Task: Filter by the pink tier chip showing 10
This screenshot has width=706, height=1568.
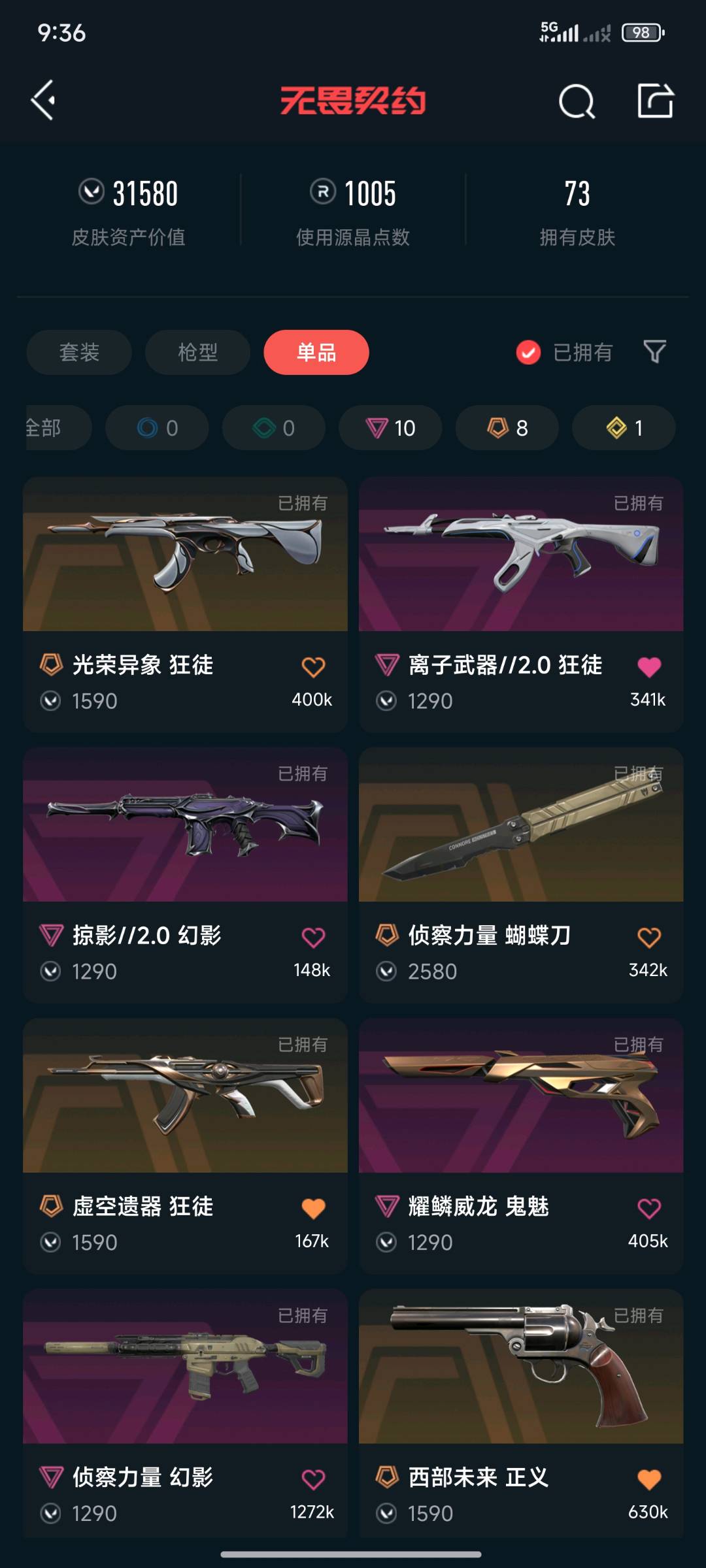Action: (390, 428)
